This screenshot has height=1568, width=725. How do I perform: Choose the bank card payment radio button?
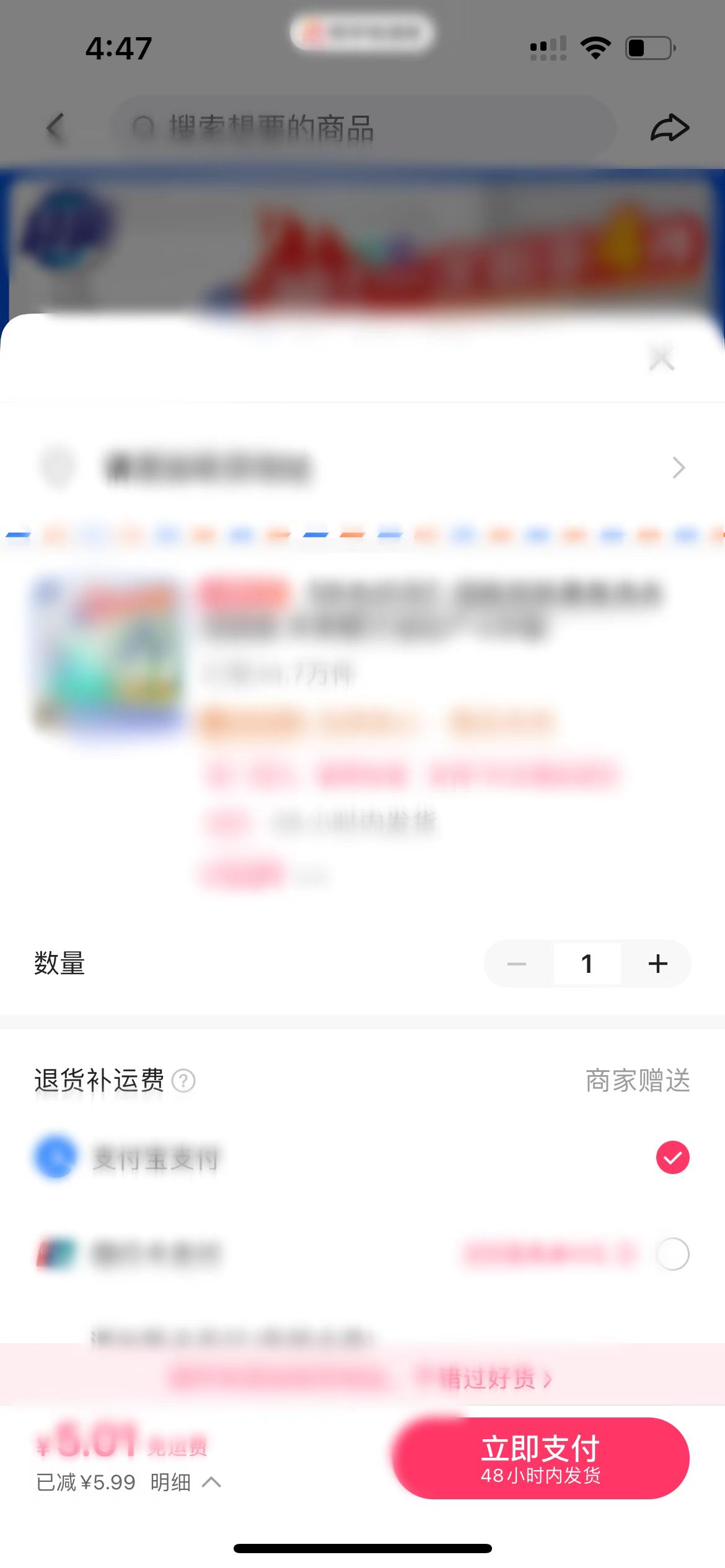(672, 1253)
